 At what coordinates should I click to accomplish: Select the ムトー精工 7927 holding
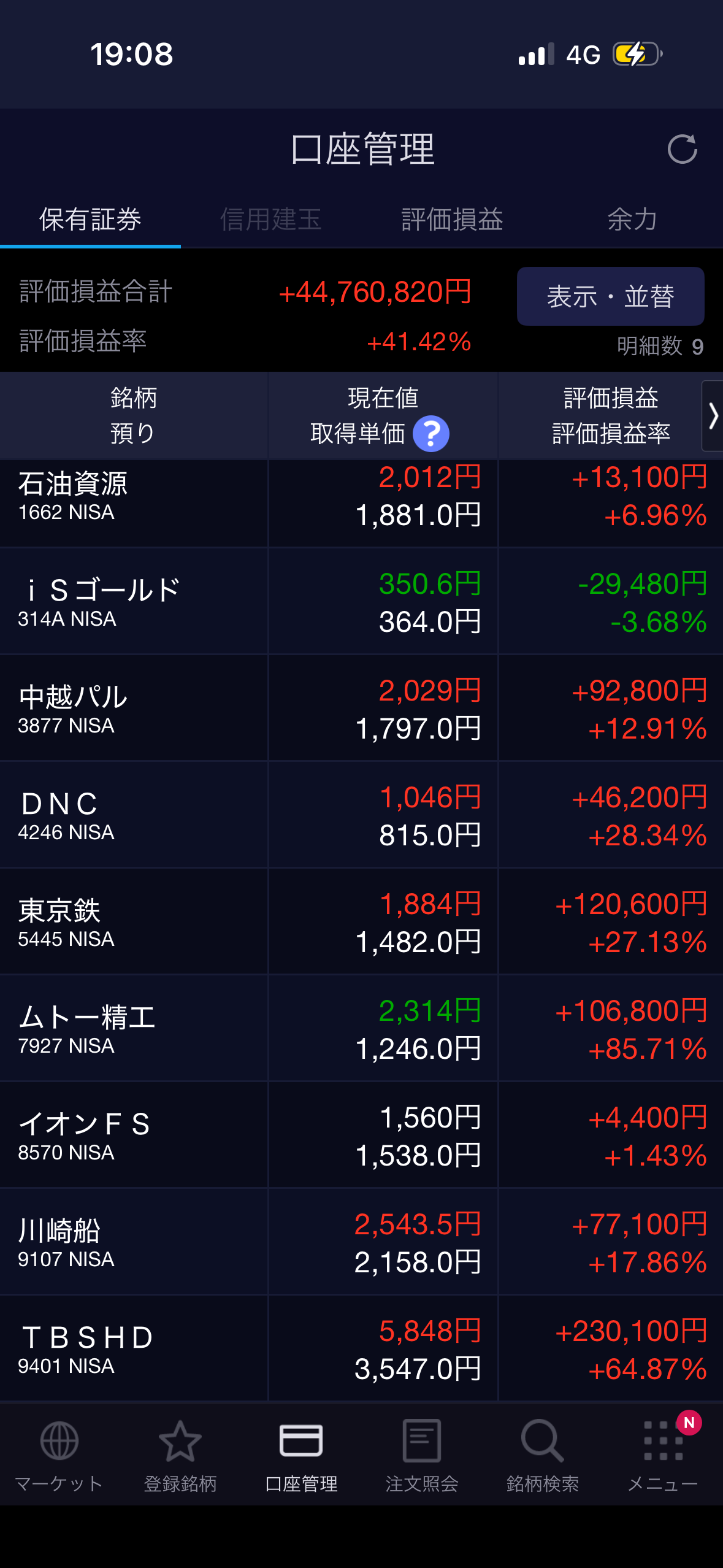(x=361, y=1028)
